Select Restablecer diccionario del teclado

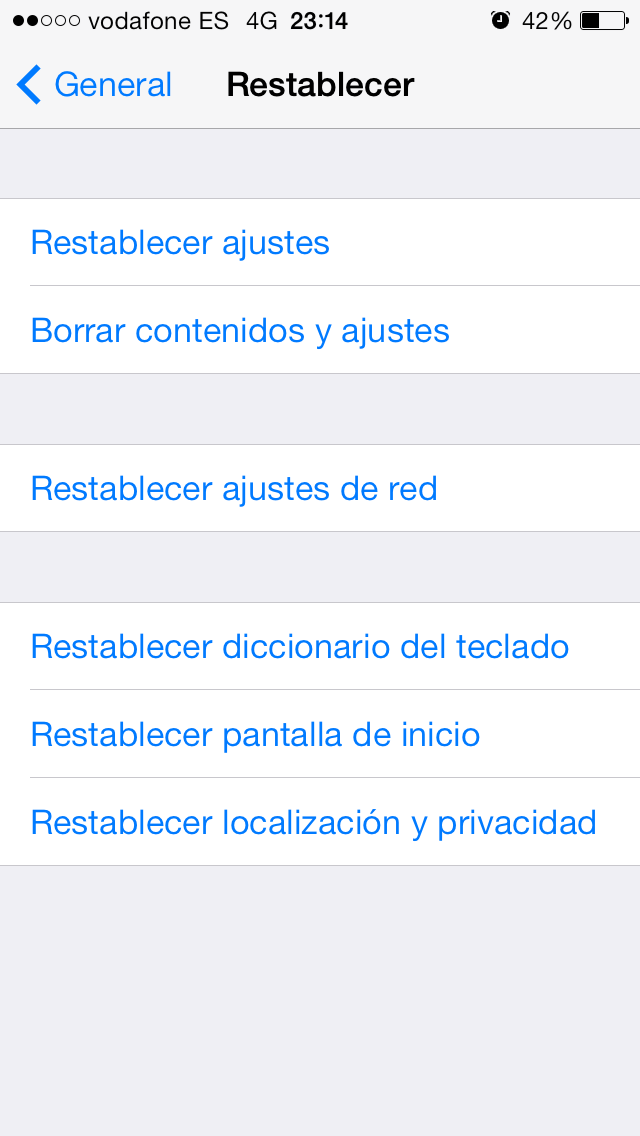click(x=300, y=647)
